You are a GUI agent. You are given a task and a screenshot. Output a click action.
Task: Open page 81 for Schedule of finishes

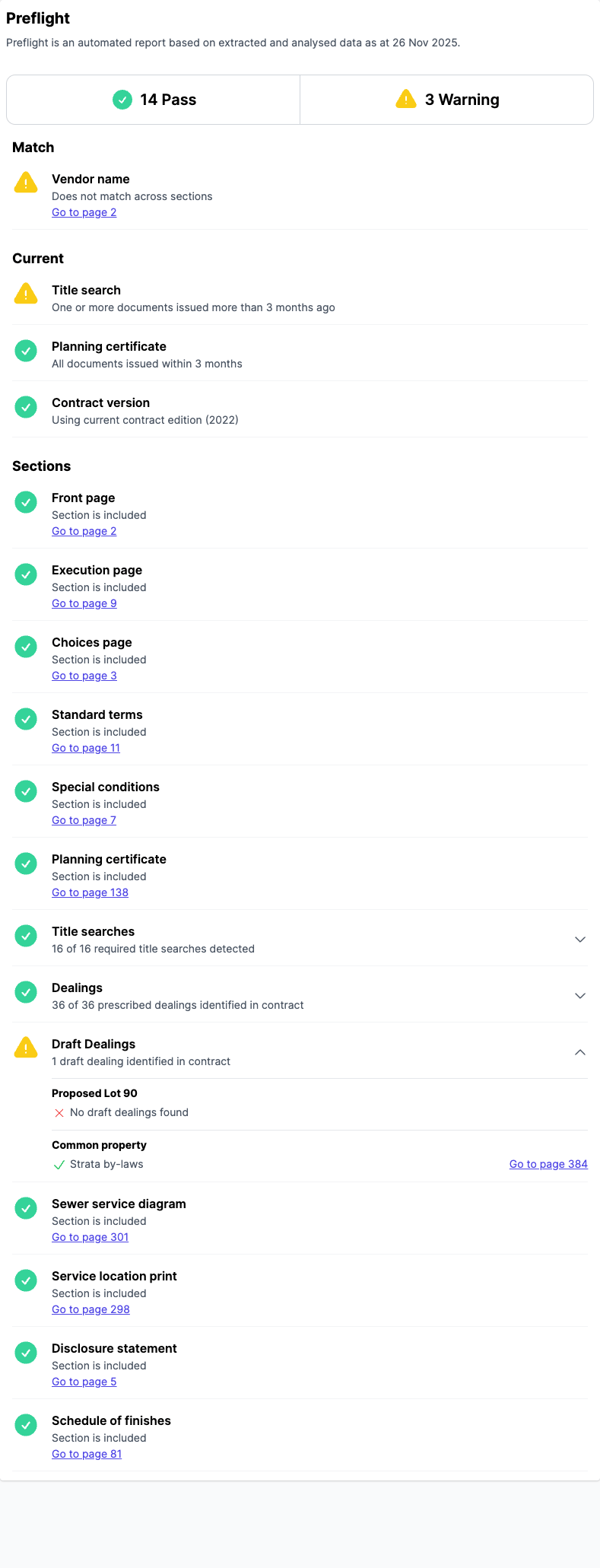pyautogui.click(x=87, y=1454)
